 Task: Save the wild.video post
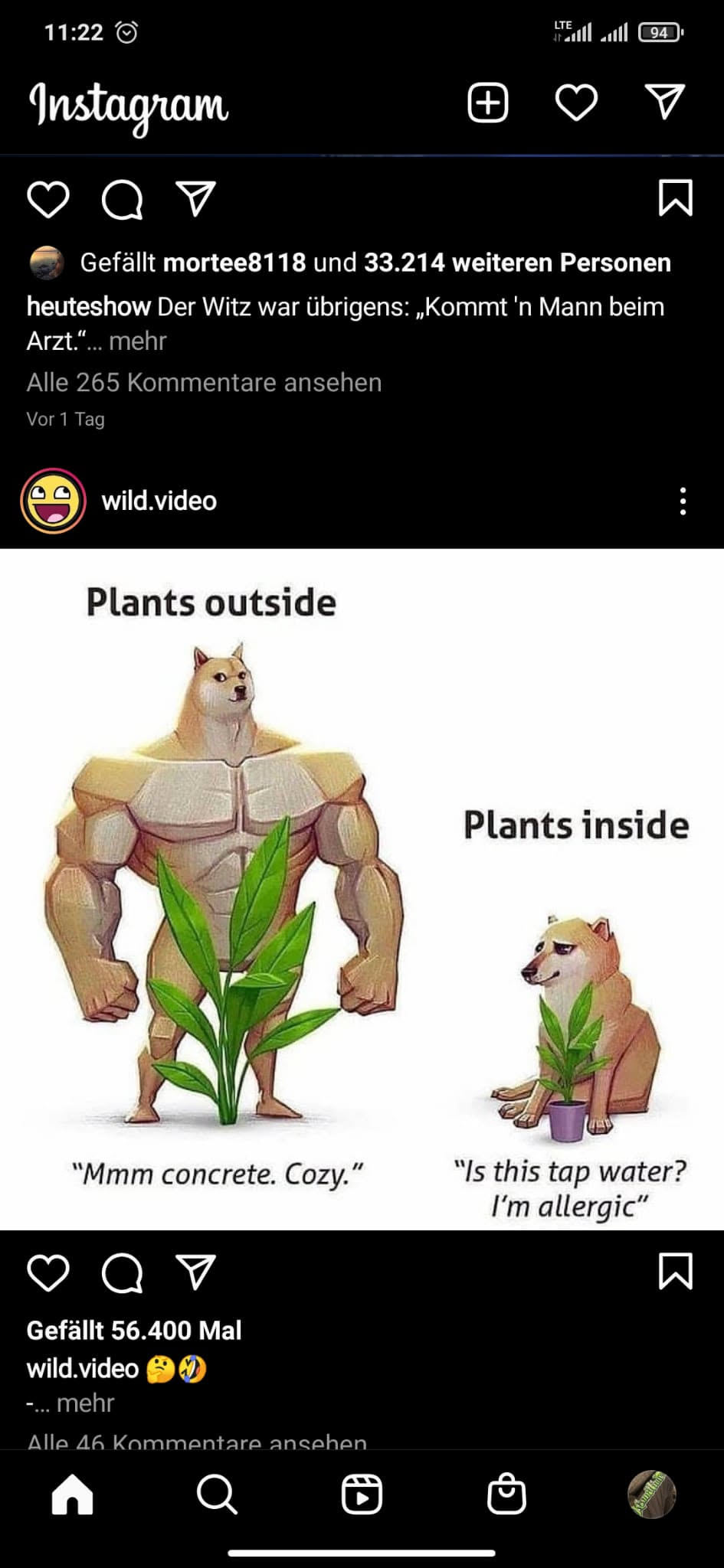[x=675, y=1271]
